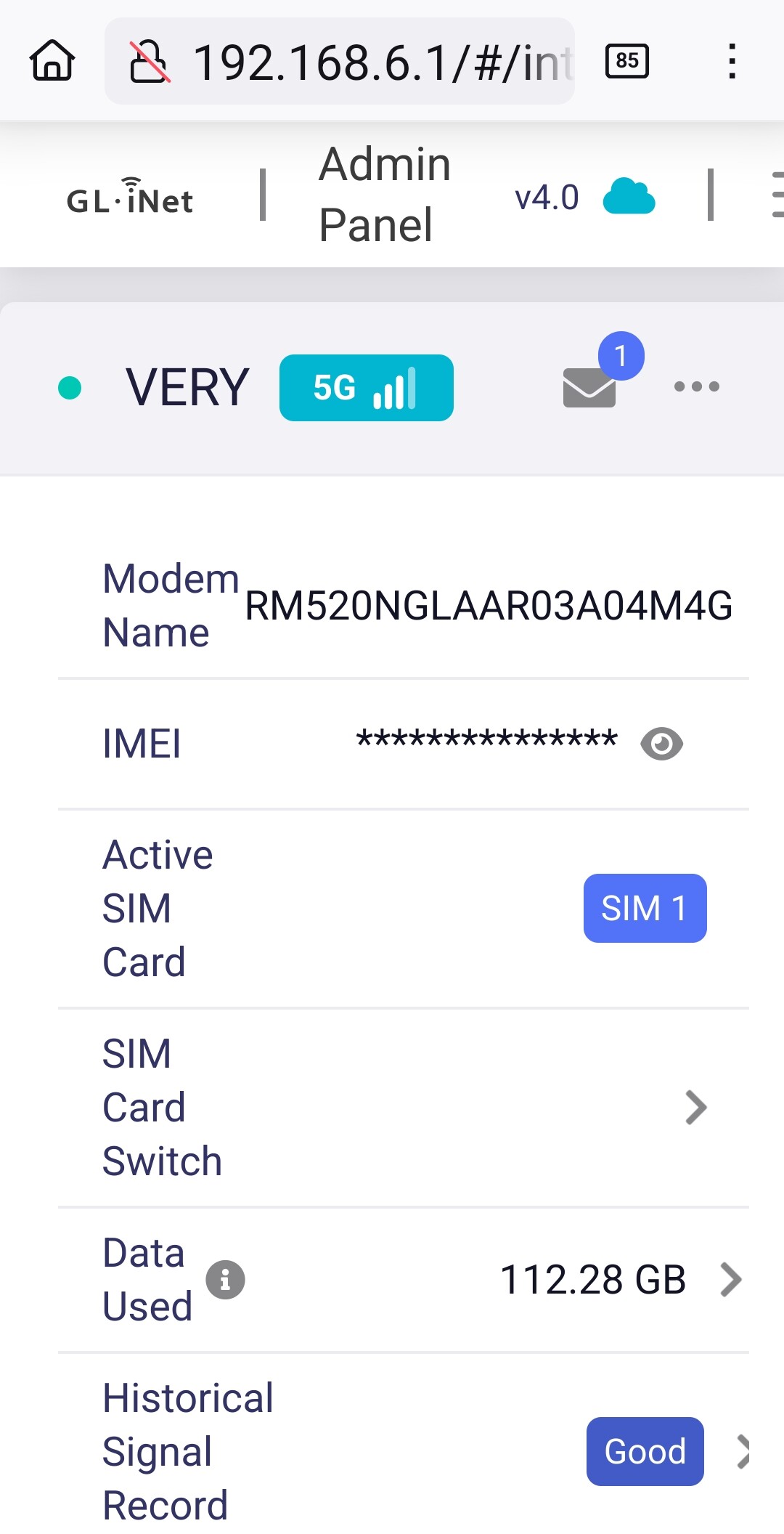Open the admin panel hamburger menu
784x1534 pixels.
pos(777,195)
